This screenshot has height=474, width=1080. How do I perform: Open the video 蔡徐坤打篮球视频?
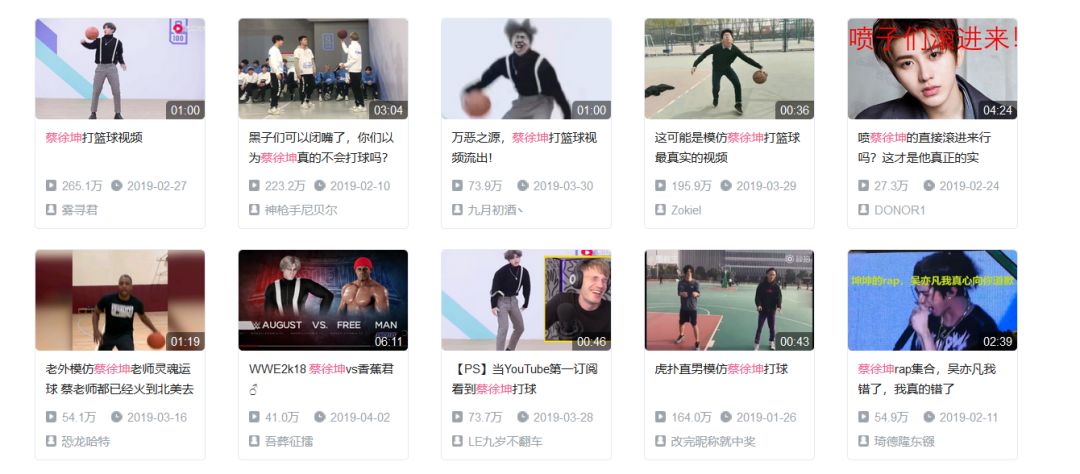[120, 69]
